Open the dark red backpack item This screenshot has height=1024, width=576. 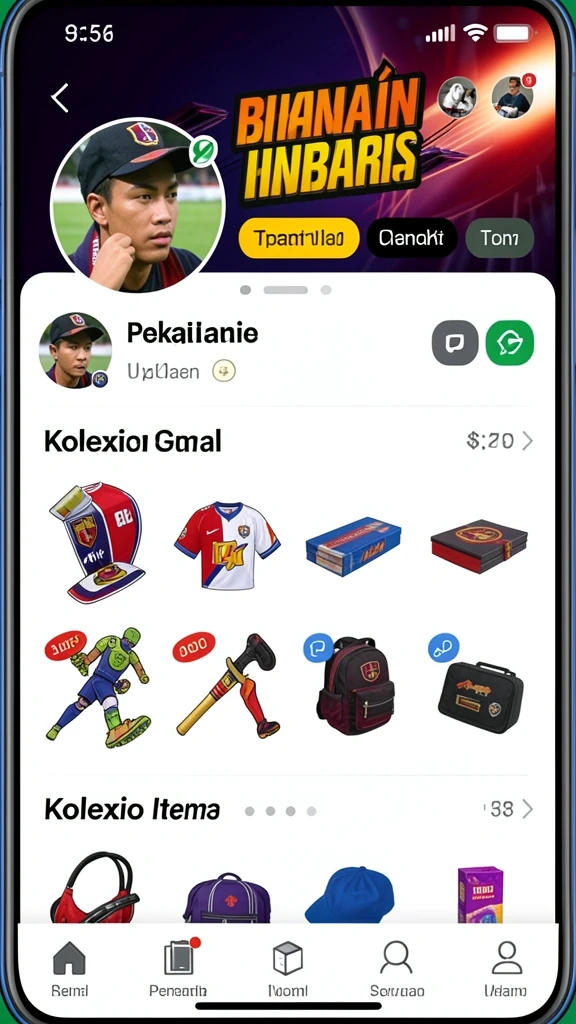tap(355, 688)
